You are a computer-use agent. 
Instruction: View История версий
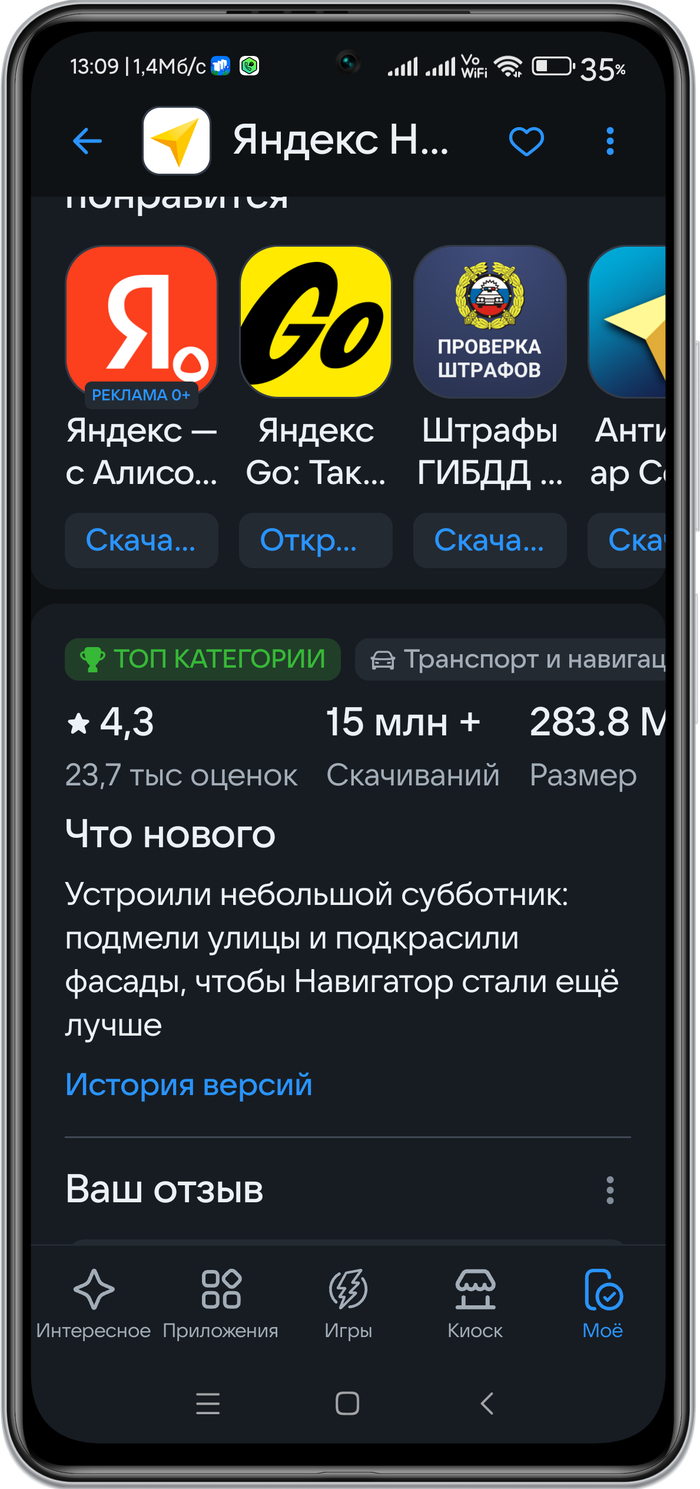tap(189, 1084)
